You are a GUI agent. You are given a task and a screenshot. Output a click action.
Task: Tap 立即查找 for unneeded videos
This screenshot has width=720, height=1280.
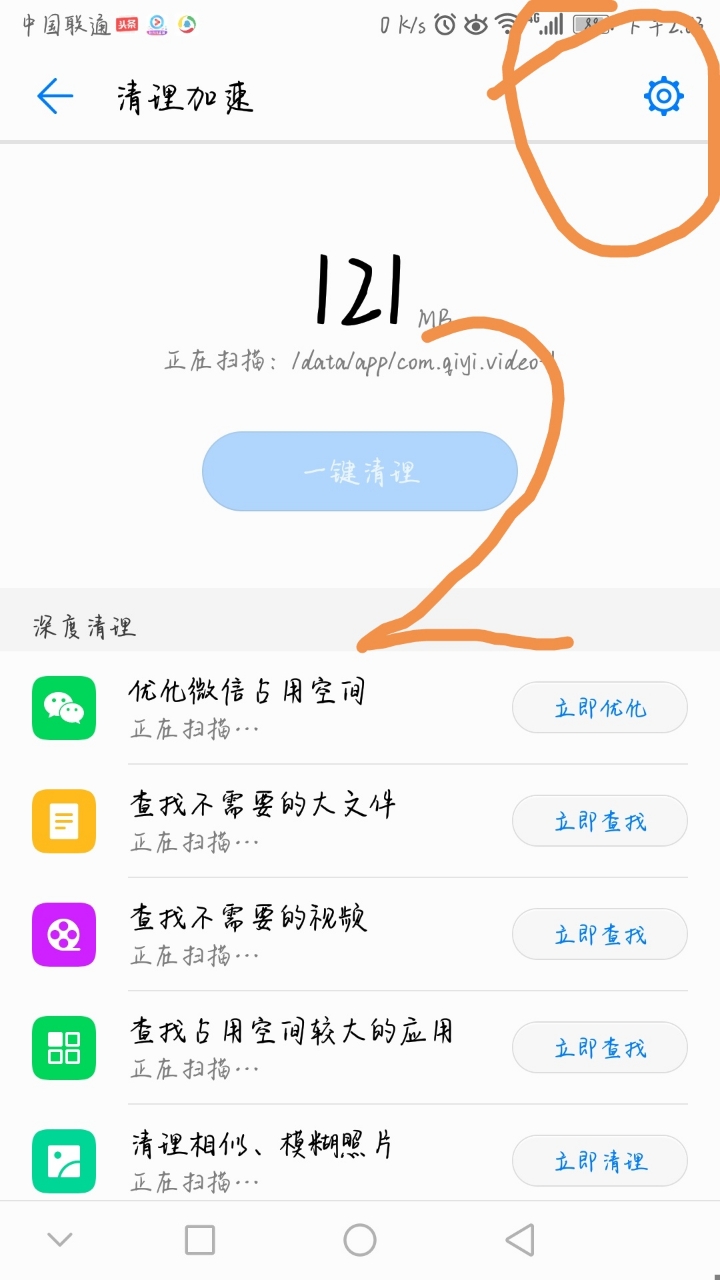(x=599, y=933)
